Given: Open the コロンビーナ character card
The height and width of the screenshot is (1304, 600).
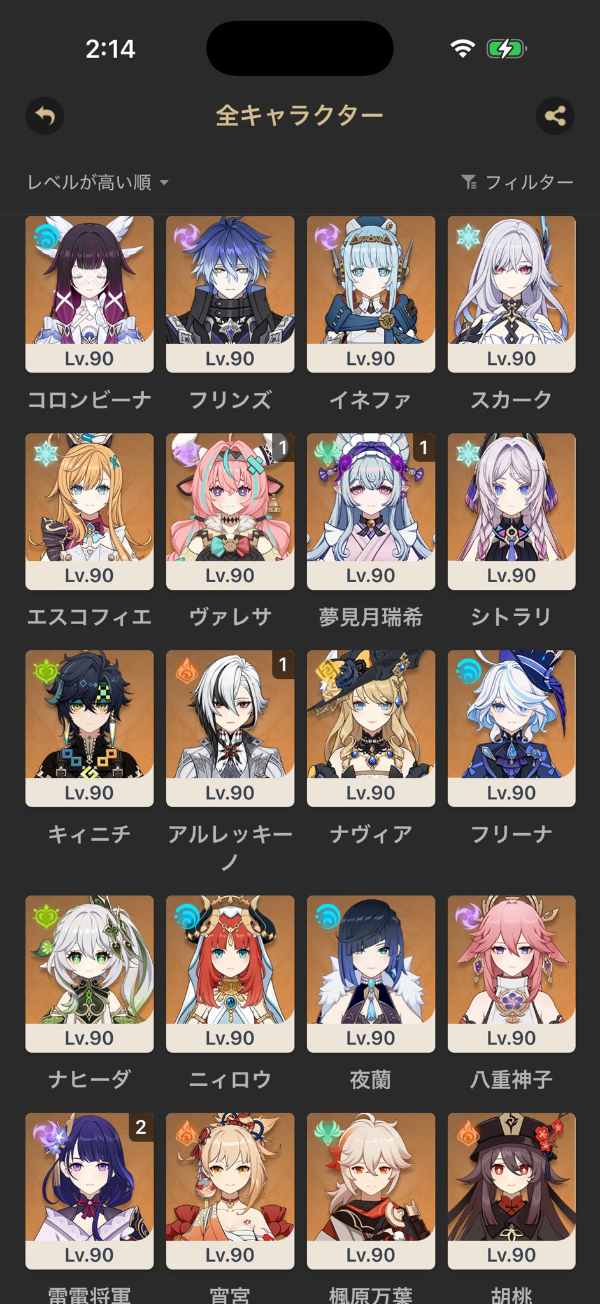Looking at the screenshot, I should click(x=89, y=294).
